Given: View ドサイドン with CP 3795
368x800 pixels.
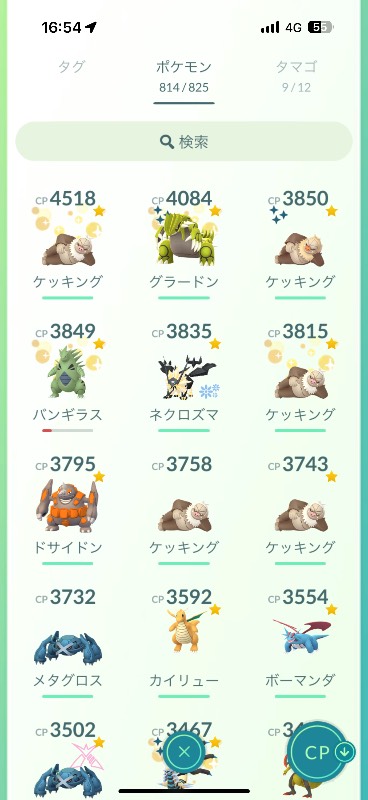Looking at the screenshot, I should (68, 510).
